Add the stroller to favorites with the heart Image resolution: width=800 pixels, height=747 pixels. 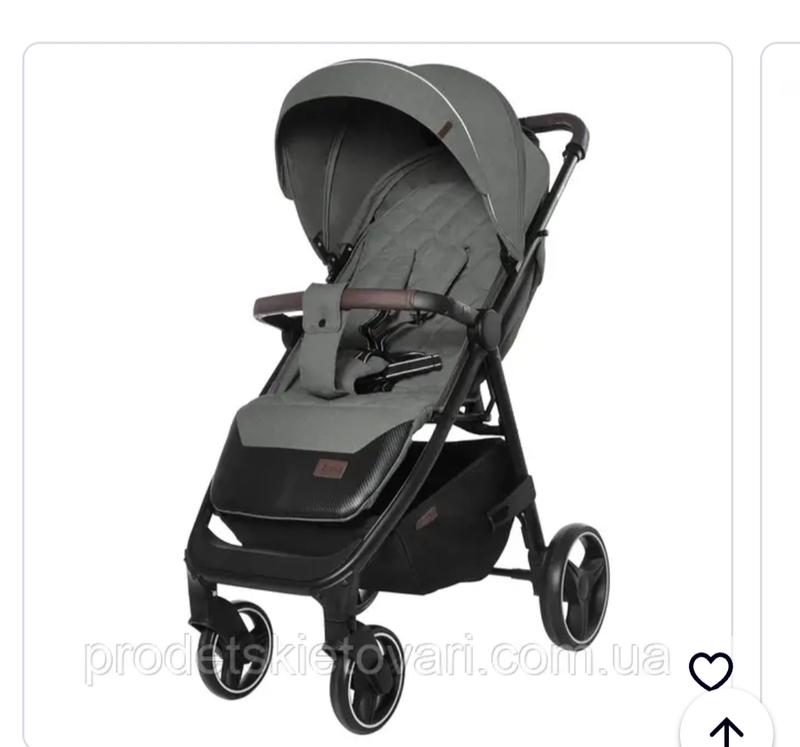(711, 671)
